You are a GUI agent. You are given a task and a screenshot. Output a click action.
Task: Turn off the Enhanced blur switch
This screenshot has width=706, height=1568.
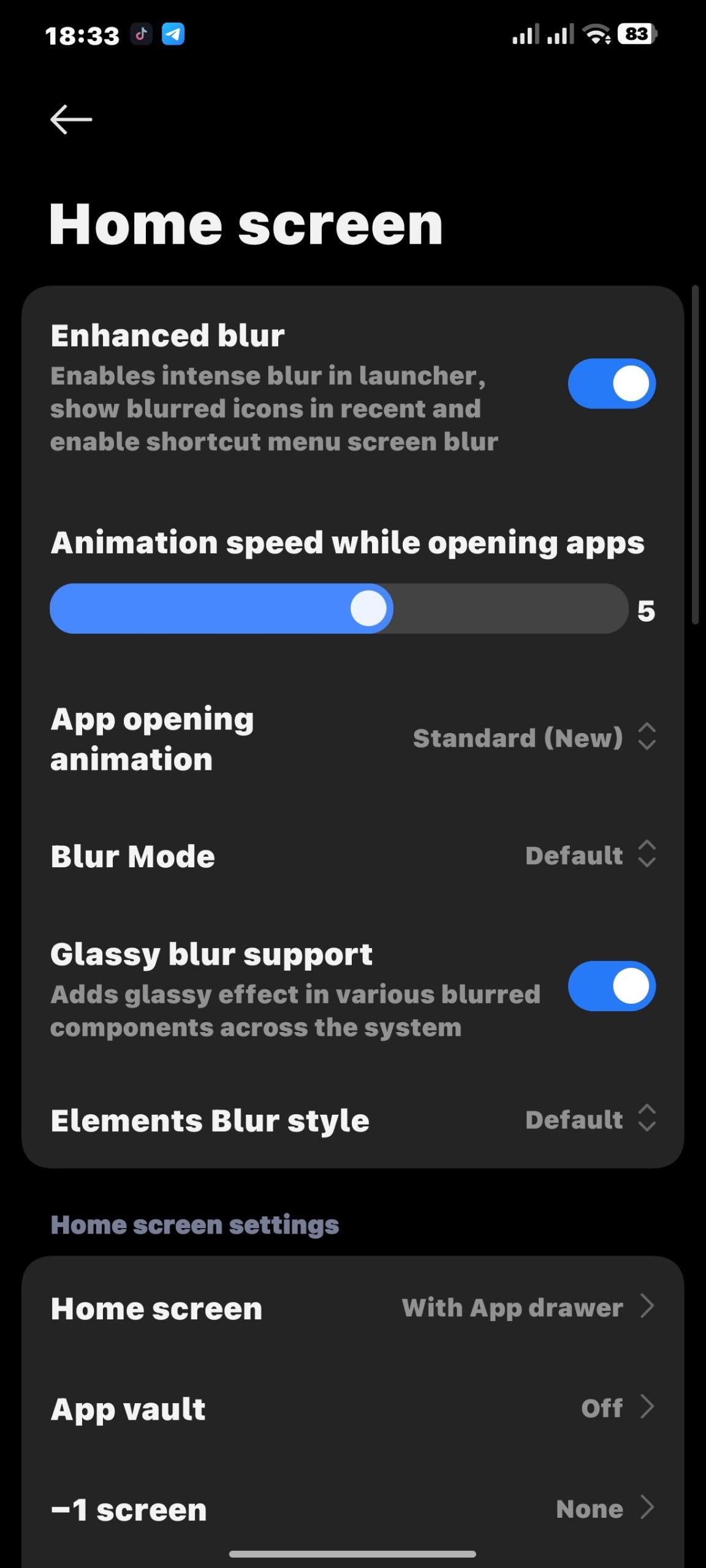[611, 384]
